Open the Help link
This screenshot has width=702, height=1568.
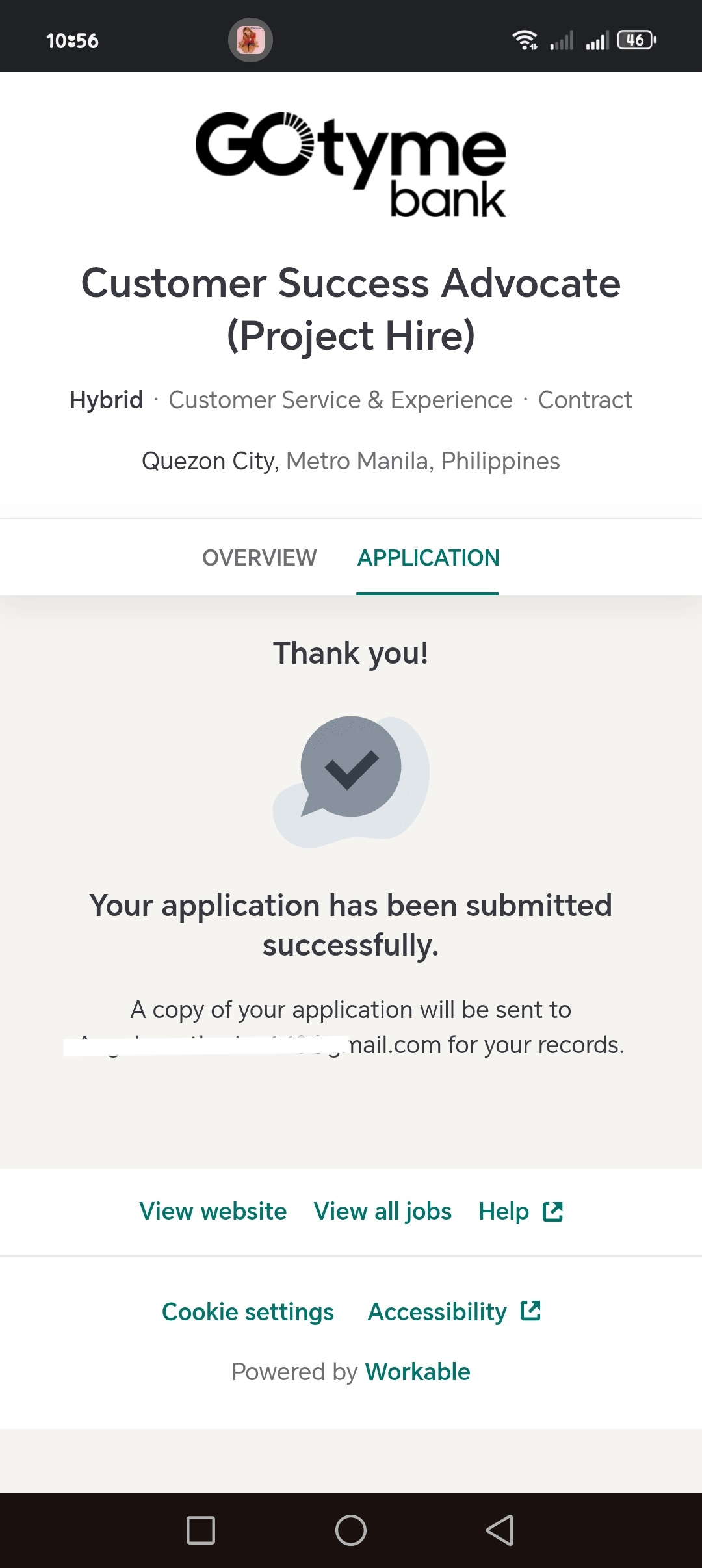[x=519, y=1211]
